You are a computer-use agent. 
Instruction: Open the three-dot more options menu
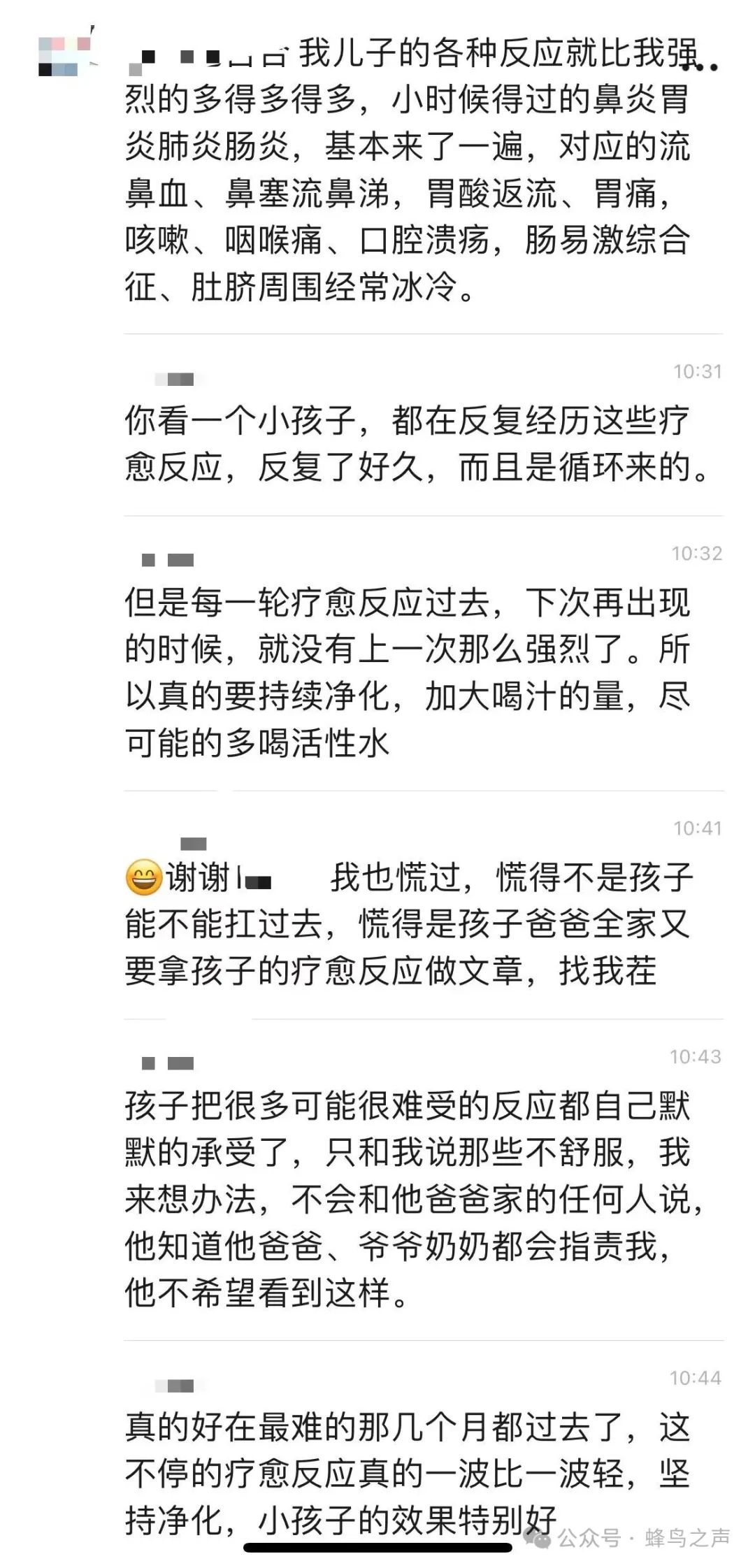pyautogui.click(x=701, y=67)
